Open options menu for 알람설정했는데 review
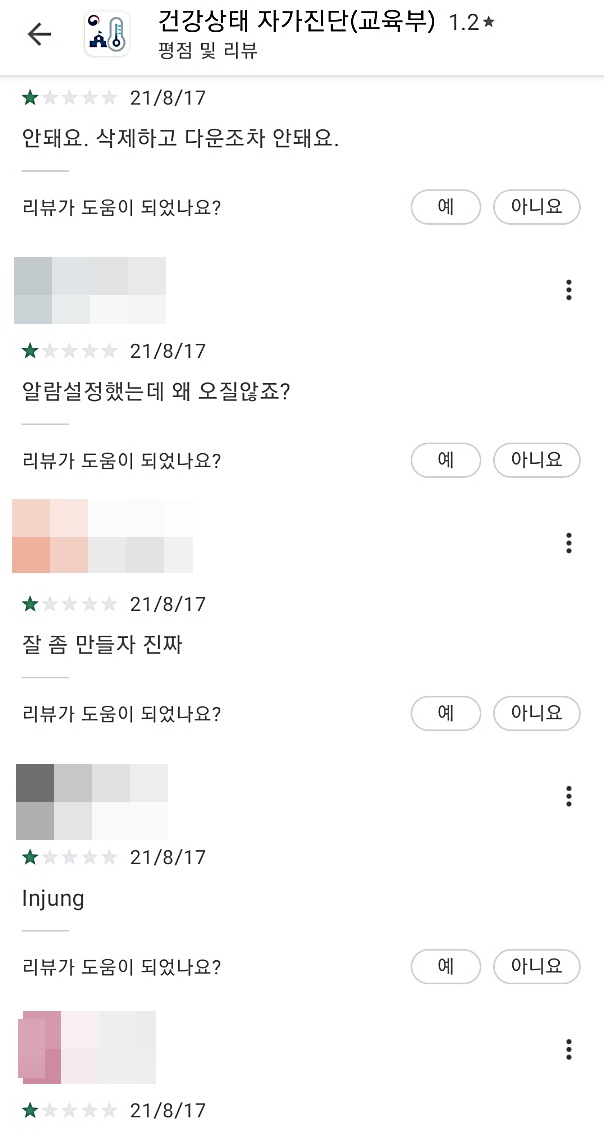The width and height of the screenshot is (604, 1142). (568, 290)
